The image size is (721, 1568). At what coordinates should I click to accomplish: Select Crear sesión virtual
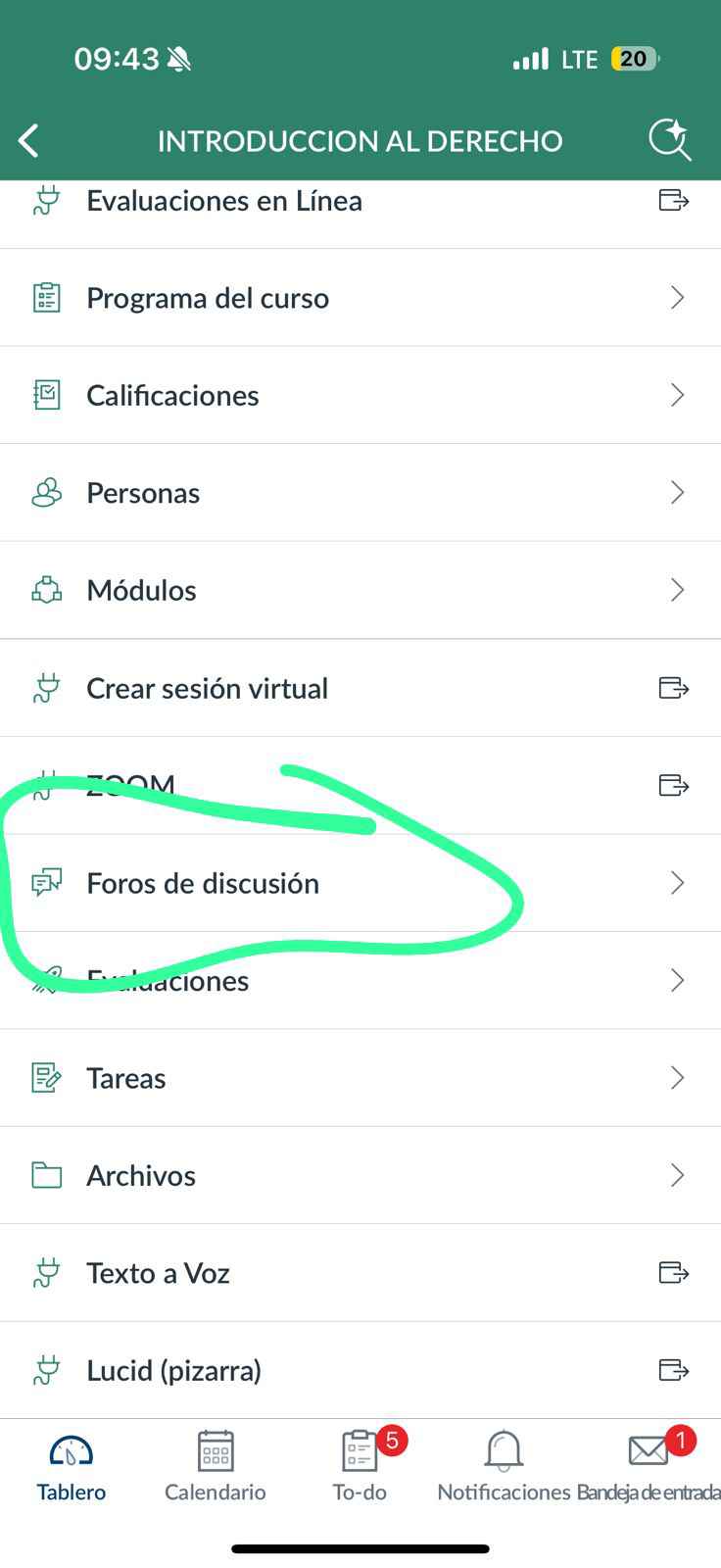tap(207, 689)
